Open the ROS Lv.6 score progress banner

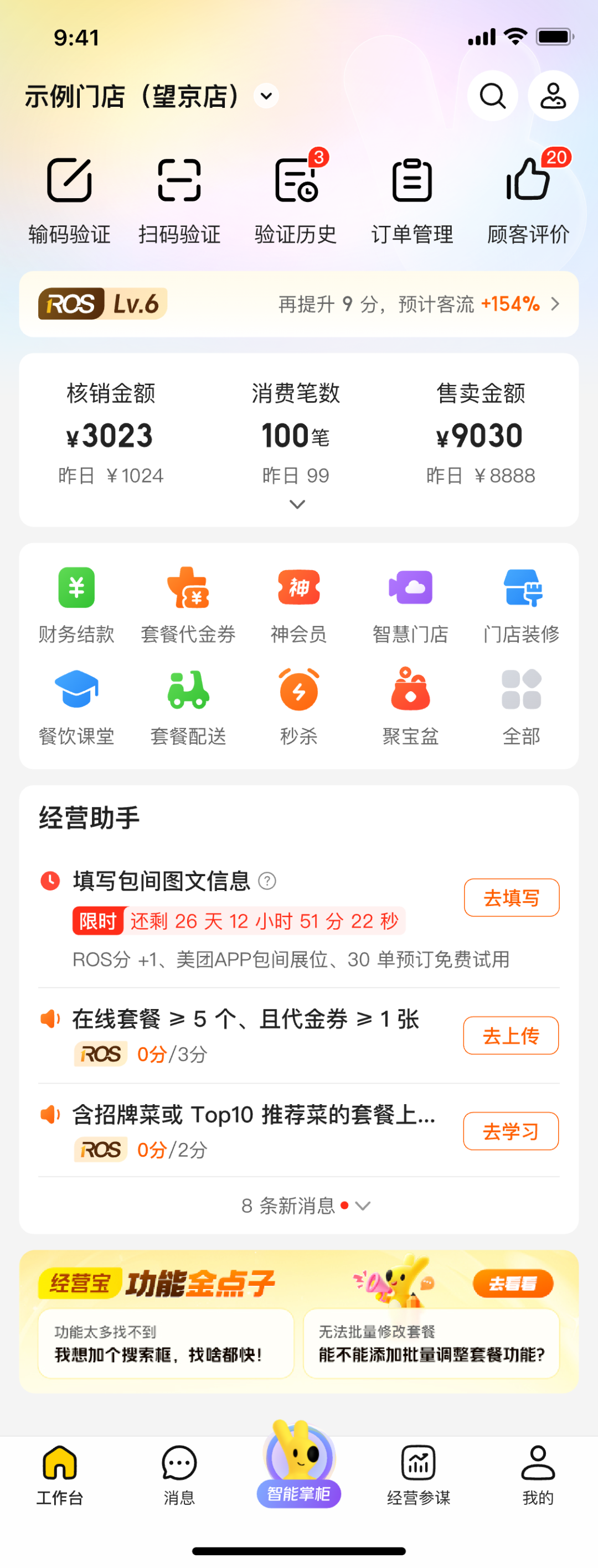pyautogui.click(x=299, y=304)
